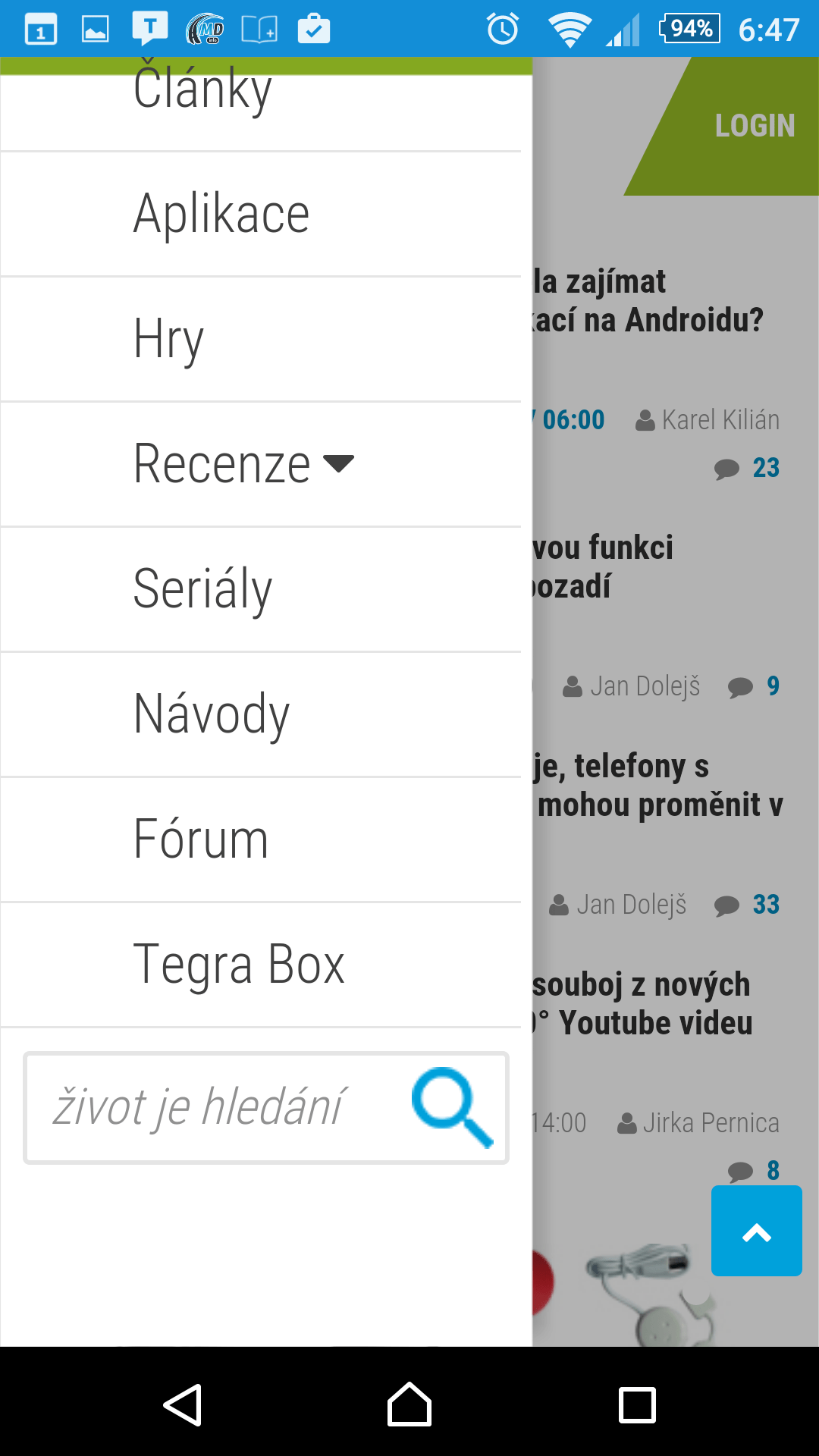Tap the scroll-to-top arrow button

point(756,1231)
